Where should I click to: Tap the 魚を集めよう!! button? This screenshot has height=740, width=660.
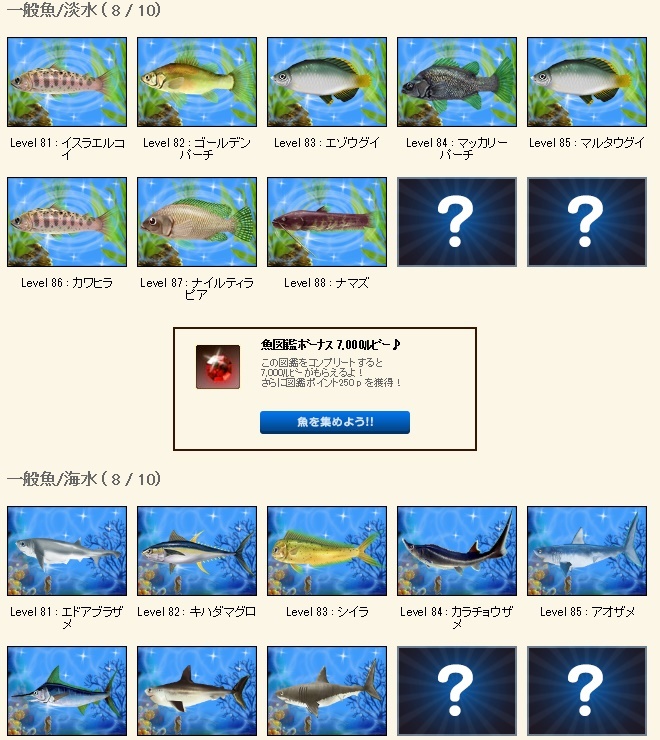click(335, 422)
